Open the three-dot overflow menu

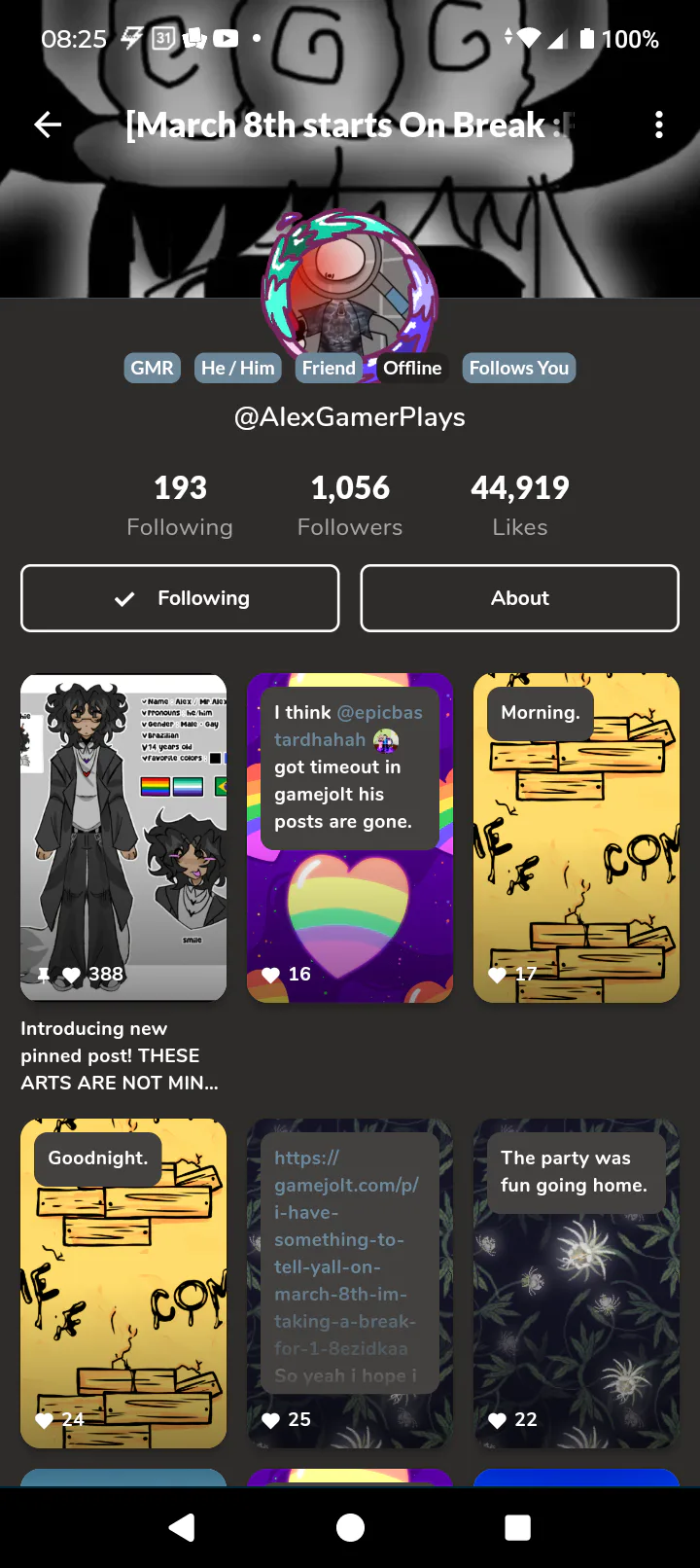pyautogui.click(x=659, y=125)
